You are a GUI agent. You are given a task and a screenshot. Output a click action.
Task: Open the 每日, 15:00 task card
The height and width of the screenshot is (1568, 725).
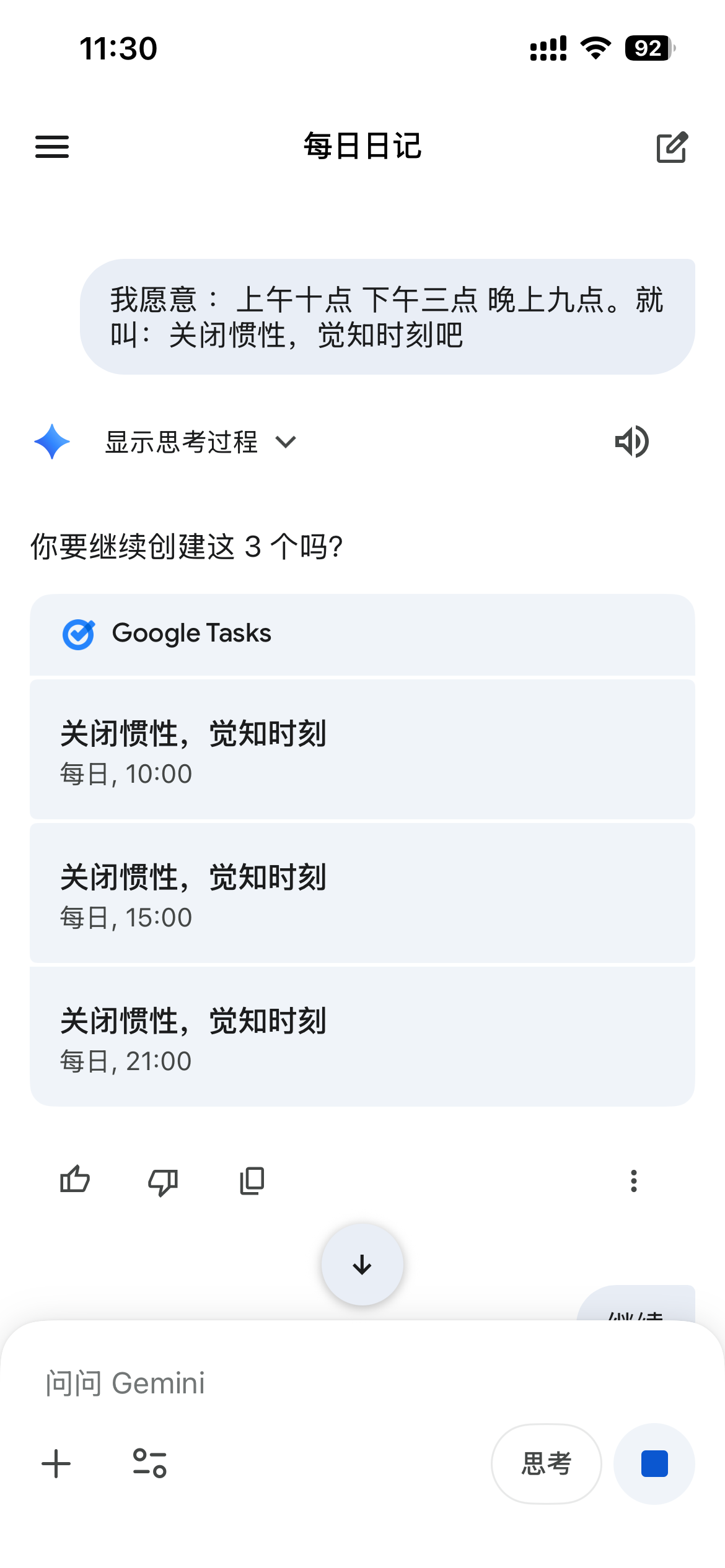click(362, 893)
